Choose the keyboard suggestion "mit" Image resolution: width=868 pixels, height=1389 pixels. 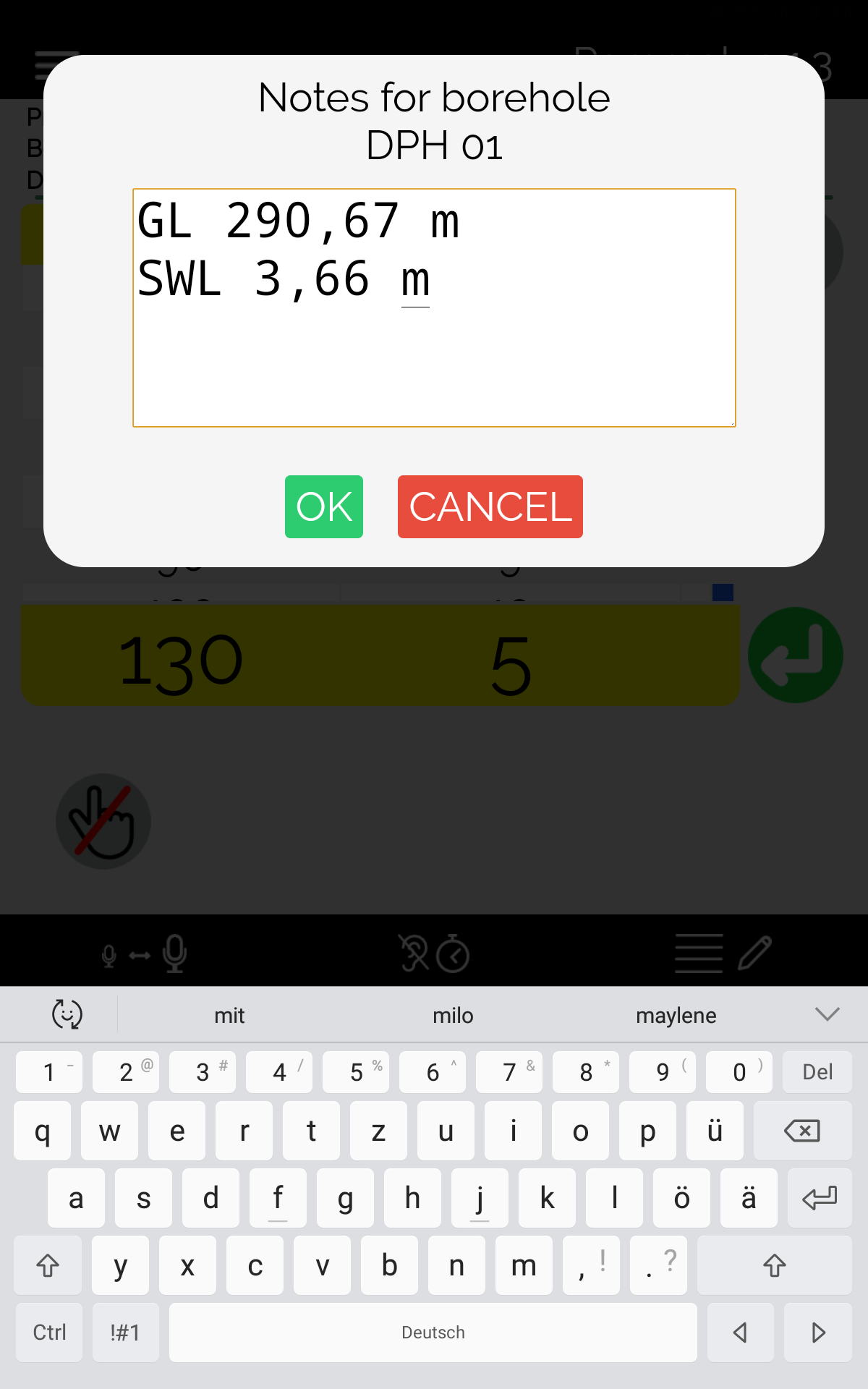[x=229, y=1015]
